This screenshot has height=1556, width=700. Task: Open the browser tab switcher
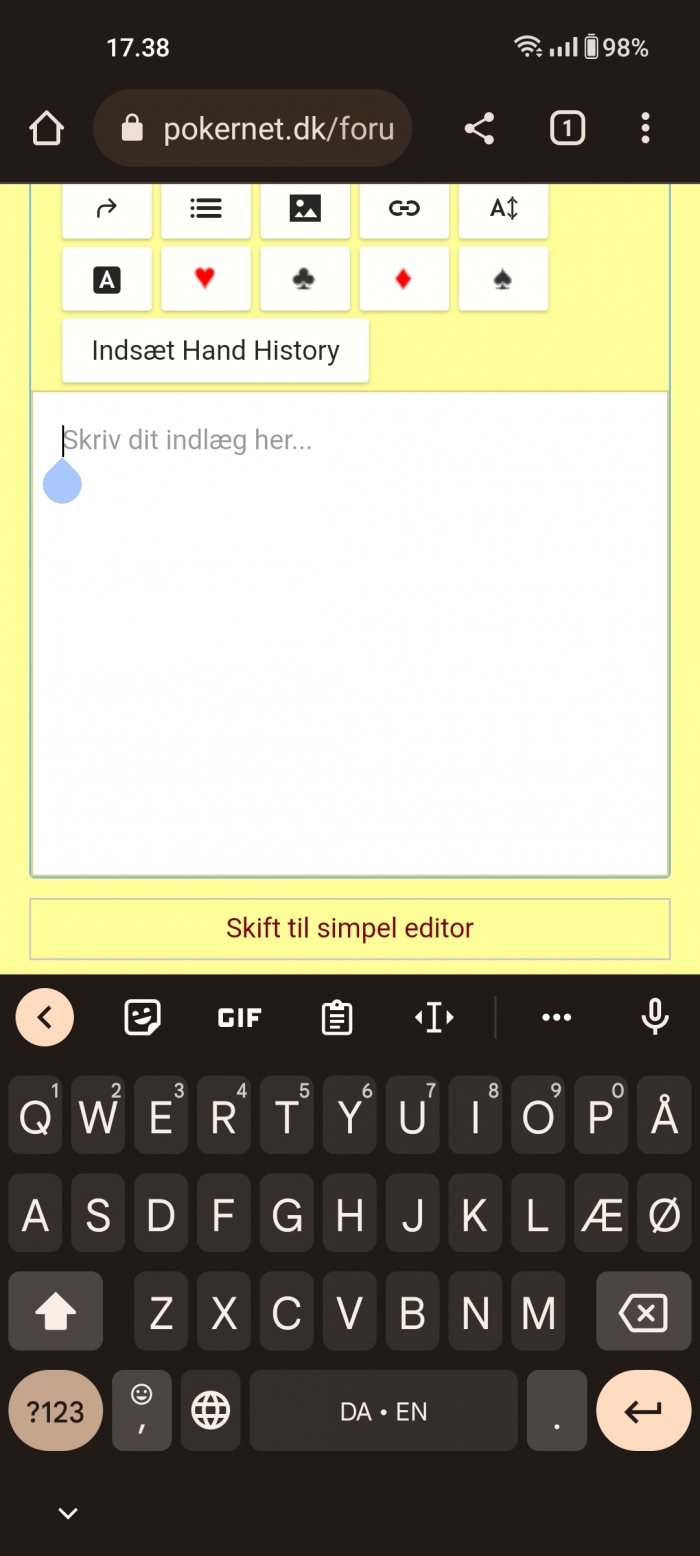(x=567, y=128)
